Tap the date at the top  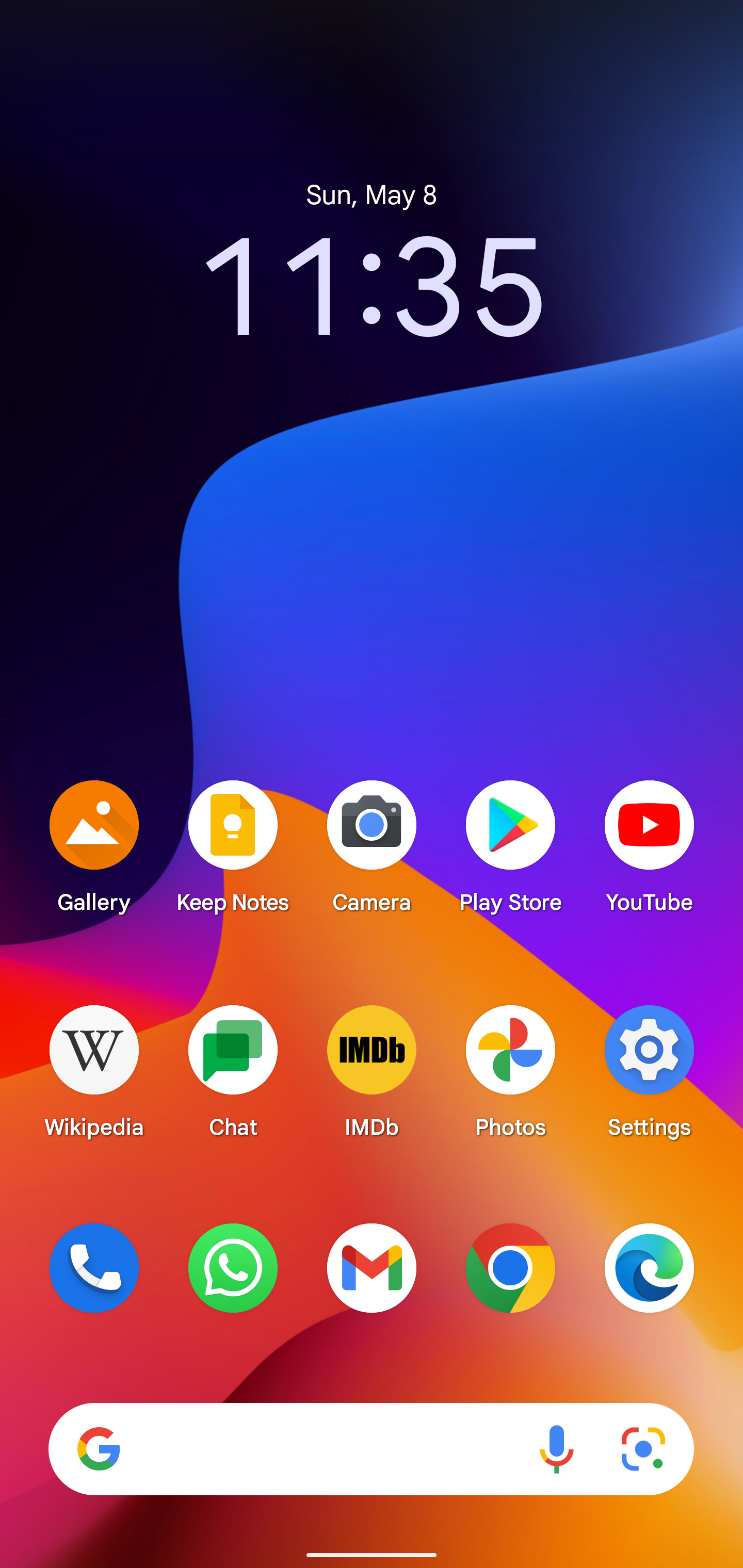372,195
